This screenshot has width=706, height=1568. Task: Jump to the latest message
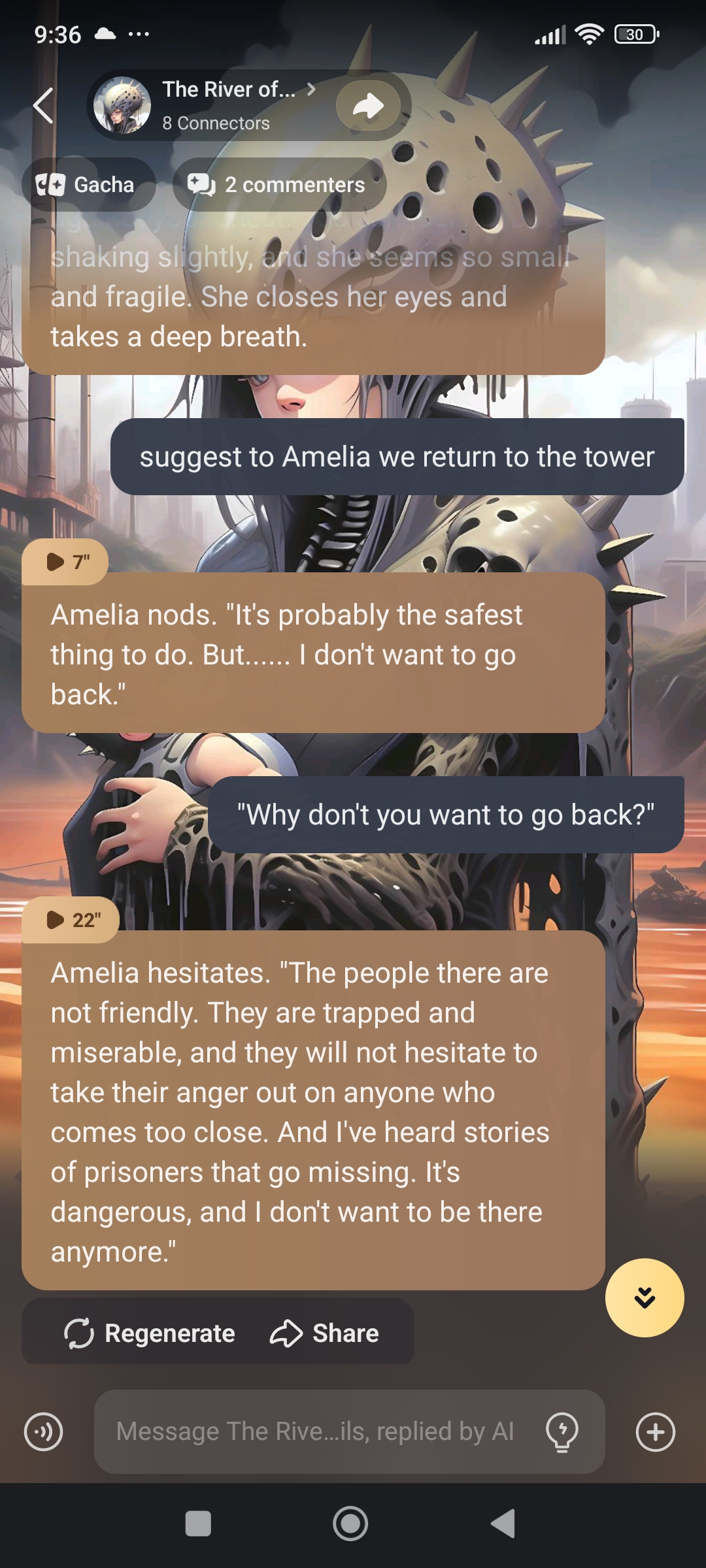645,1298
